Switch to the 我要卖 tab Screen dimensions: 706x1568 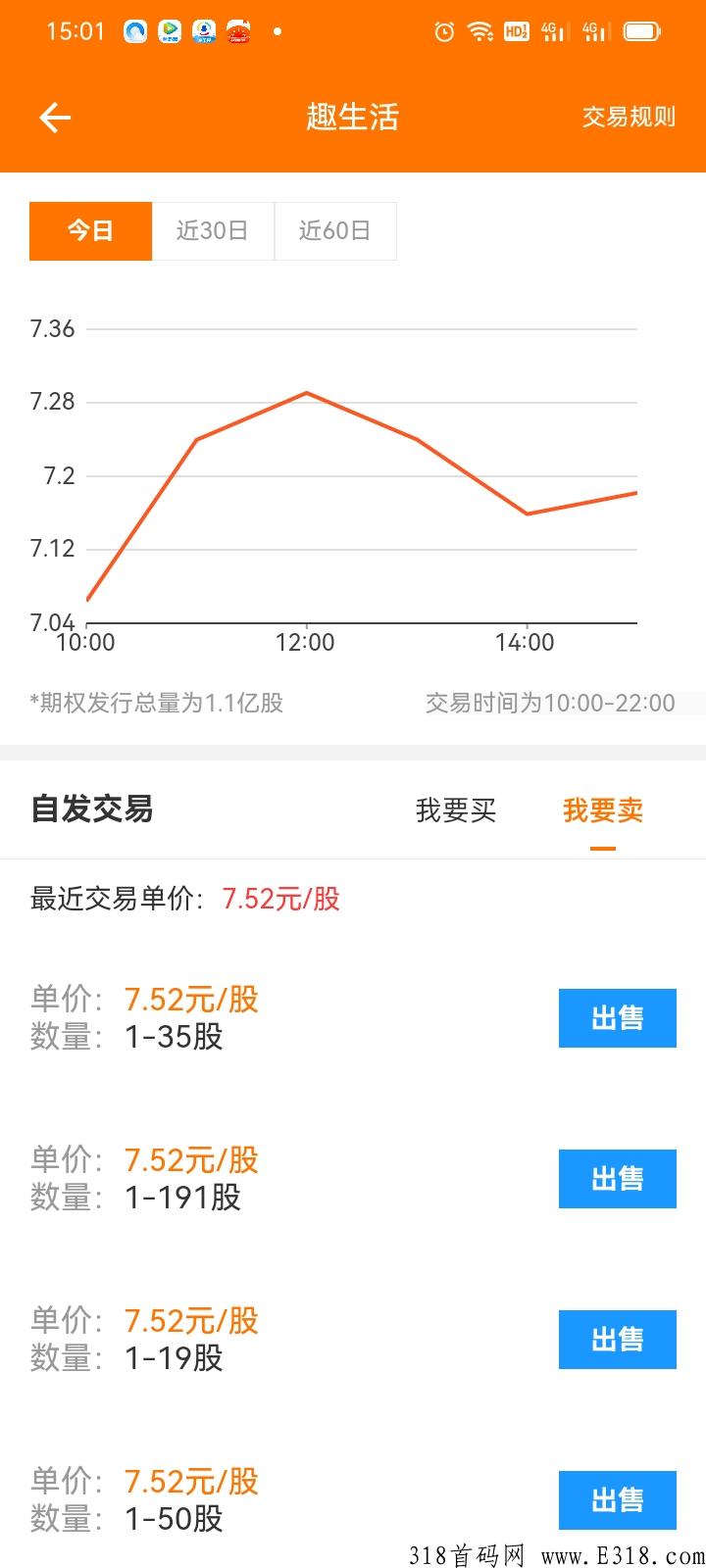click(x=602, y=810)
